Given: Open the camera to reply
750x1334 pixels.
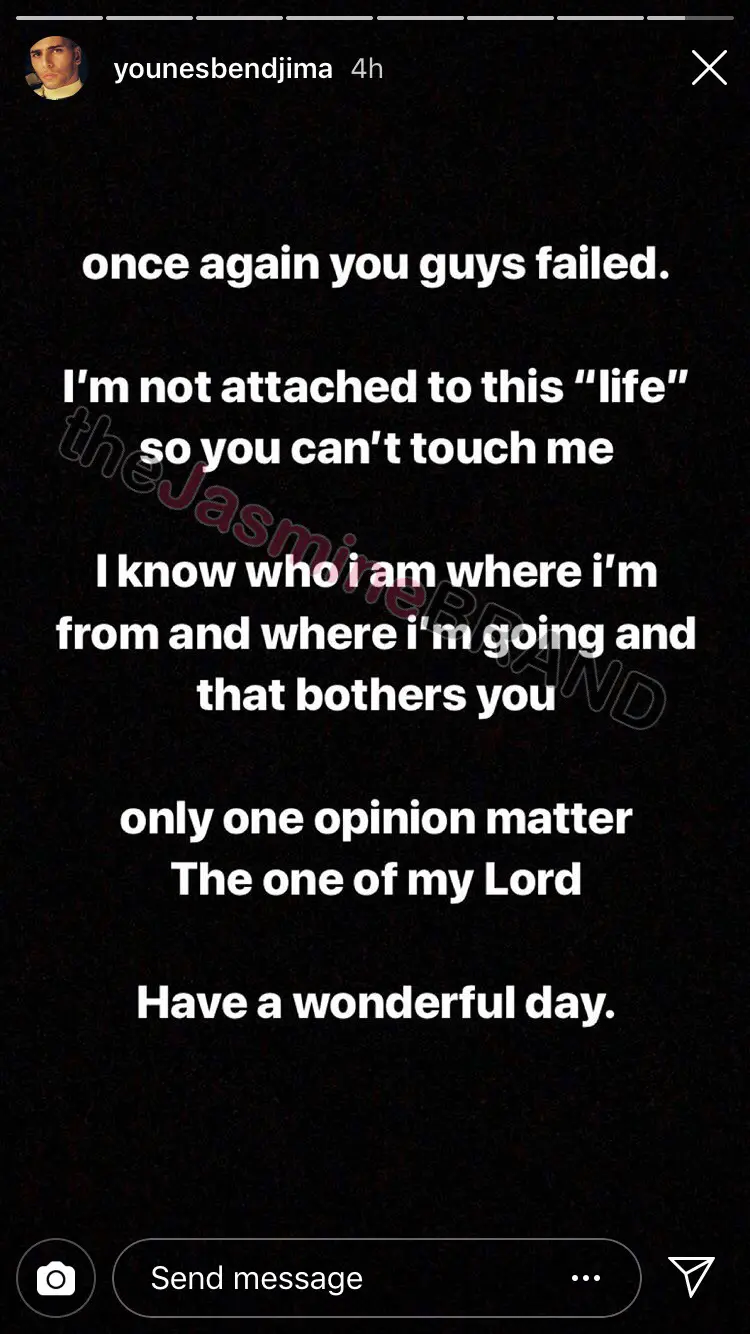Looking at the screenshot, I should pos(56,1278).
